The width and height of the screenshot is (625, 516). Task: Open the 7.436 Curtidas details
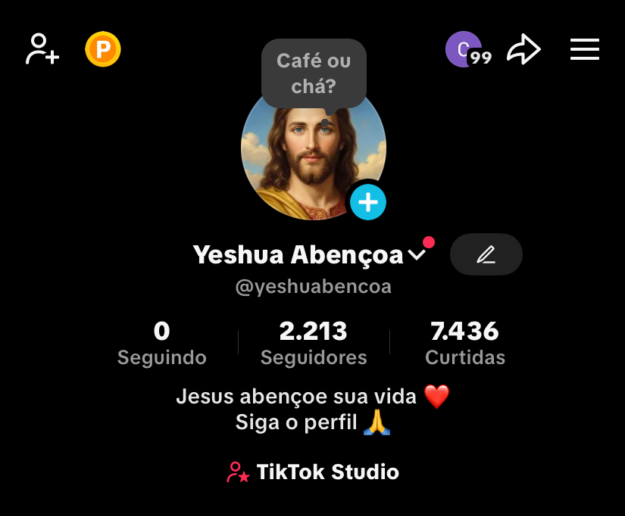tap(465, 343)
